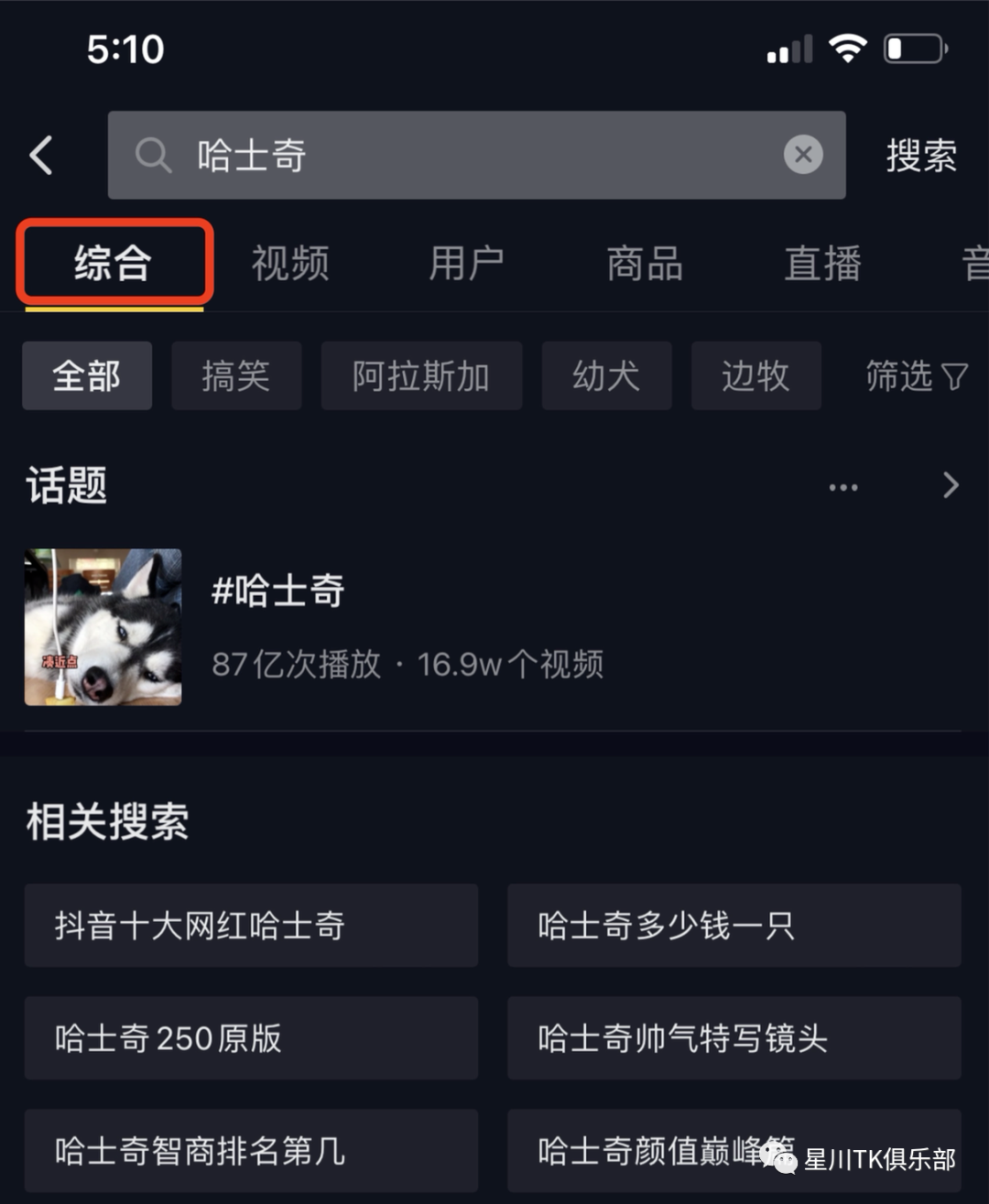The height and width of the screenshot is (1204, 989).
Task: Open the 商品 tab
Action: [645, 264]
